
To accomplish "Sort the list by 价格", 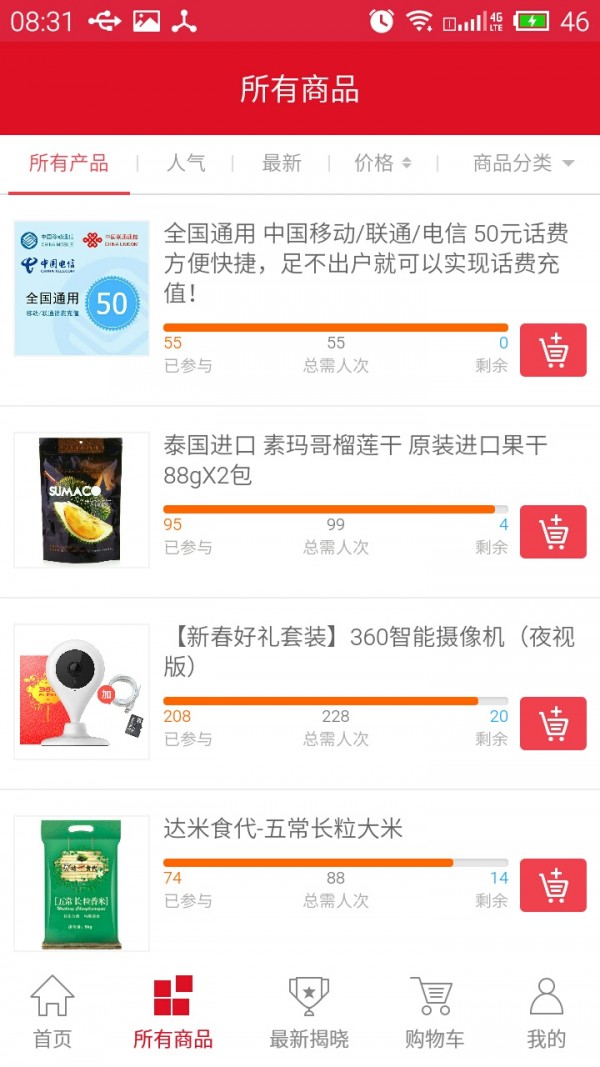I will [x=382, y=164].
